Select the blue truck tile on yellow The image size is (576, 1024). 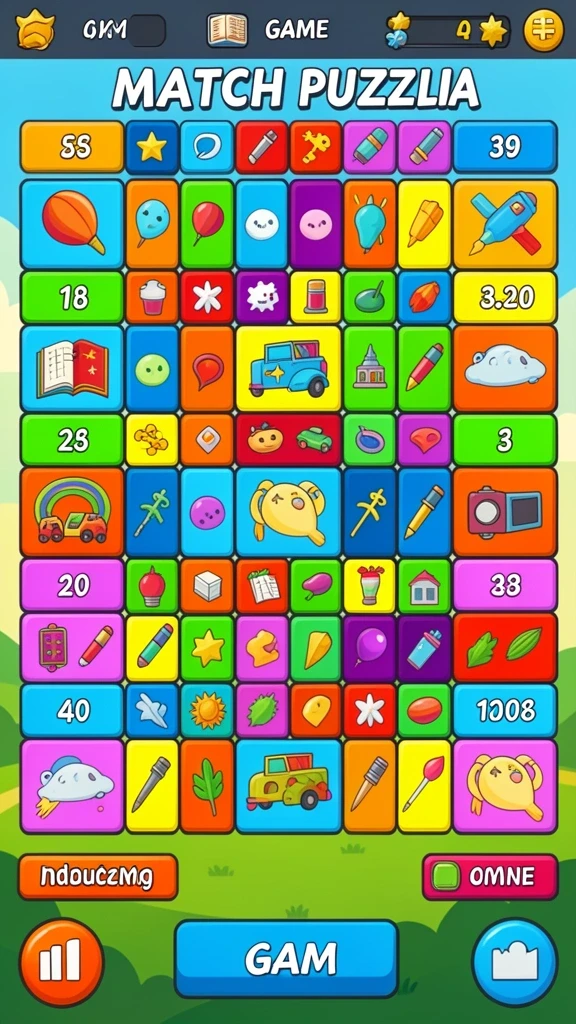pyautogui.click(x=288, y=369)
